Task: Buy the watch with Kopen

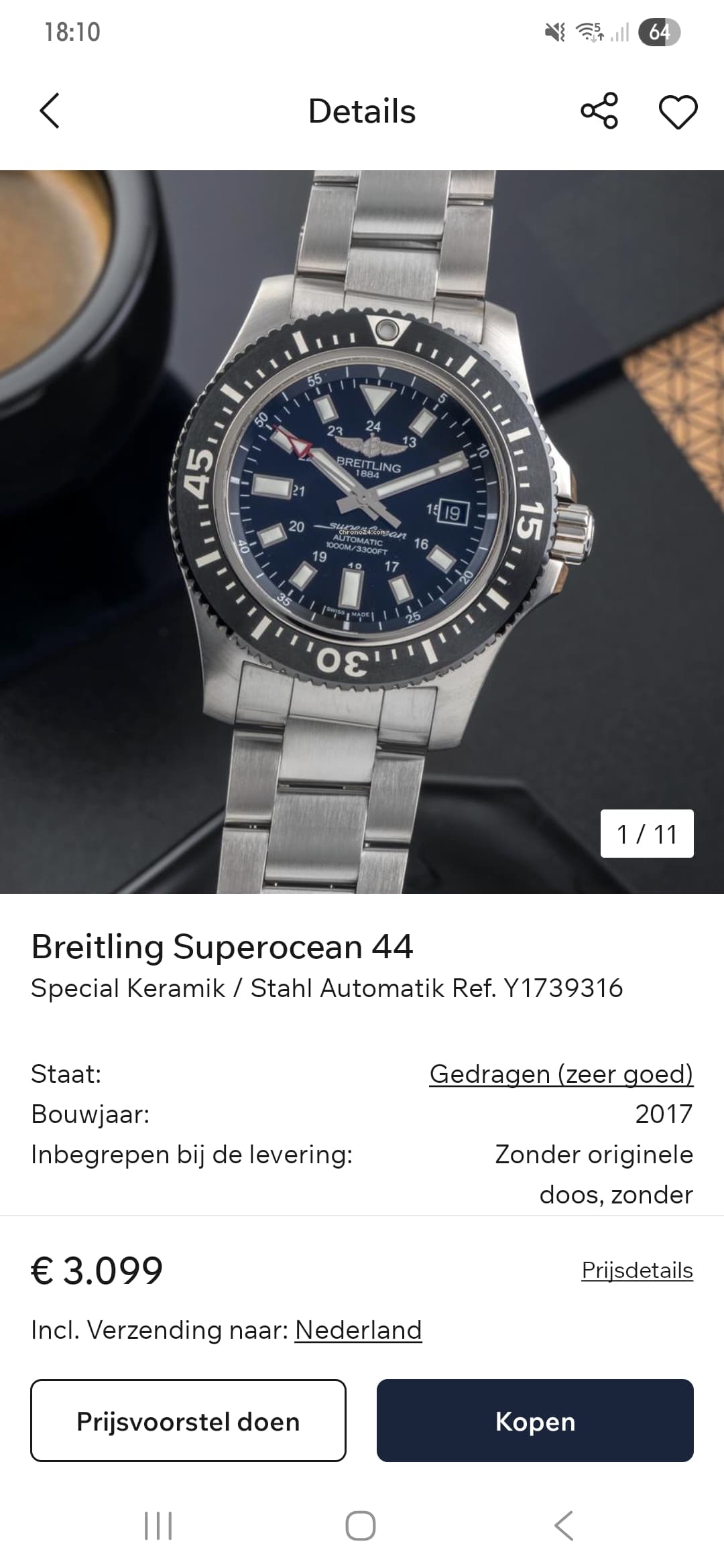Action: click(535, 1420)
